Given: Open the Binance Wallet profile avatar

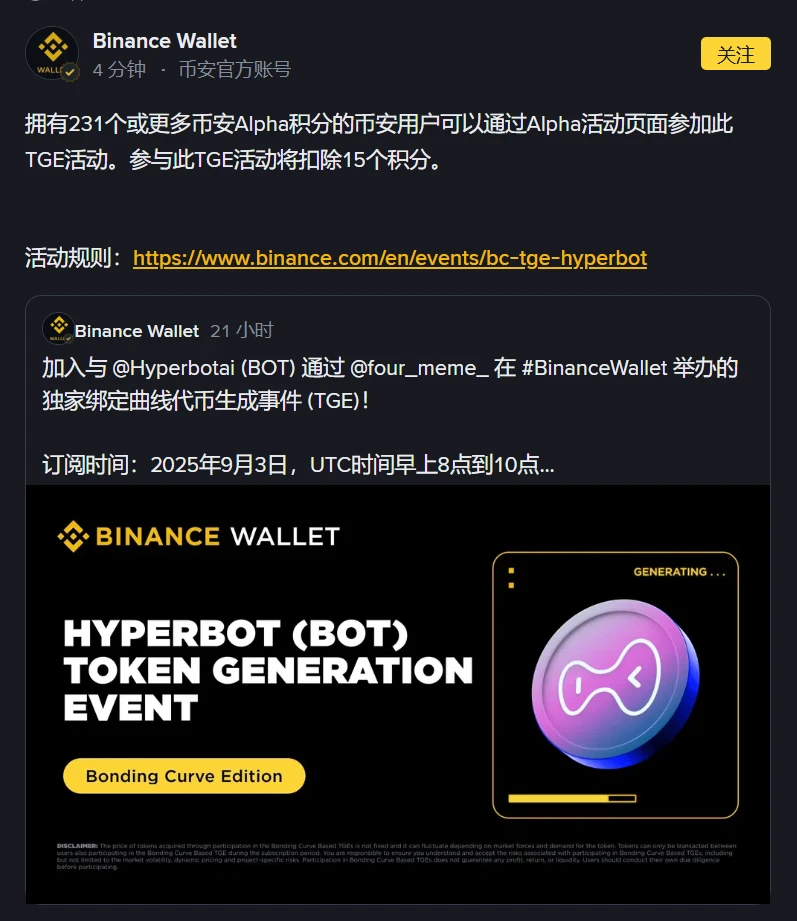Looking at the screenshot, I should 51,54.
